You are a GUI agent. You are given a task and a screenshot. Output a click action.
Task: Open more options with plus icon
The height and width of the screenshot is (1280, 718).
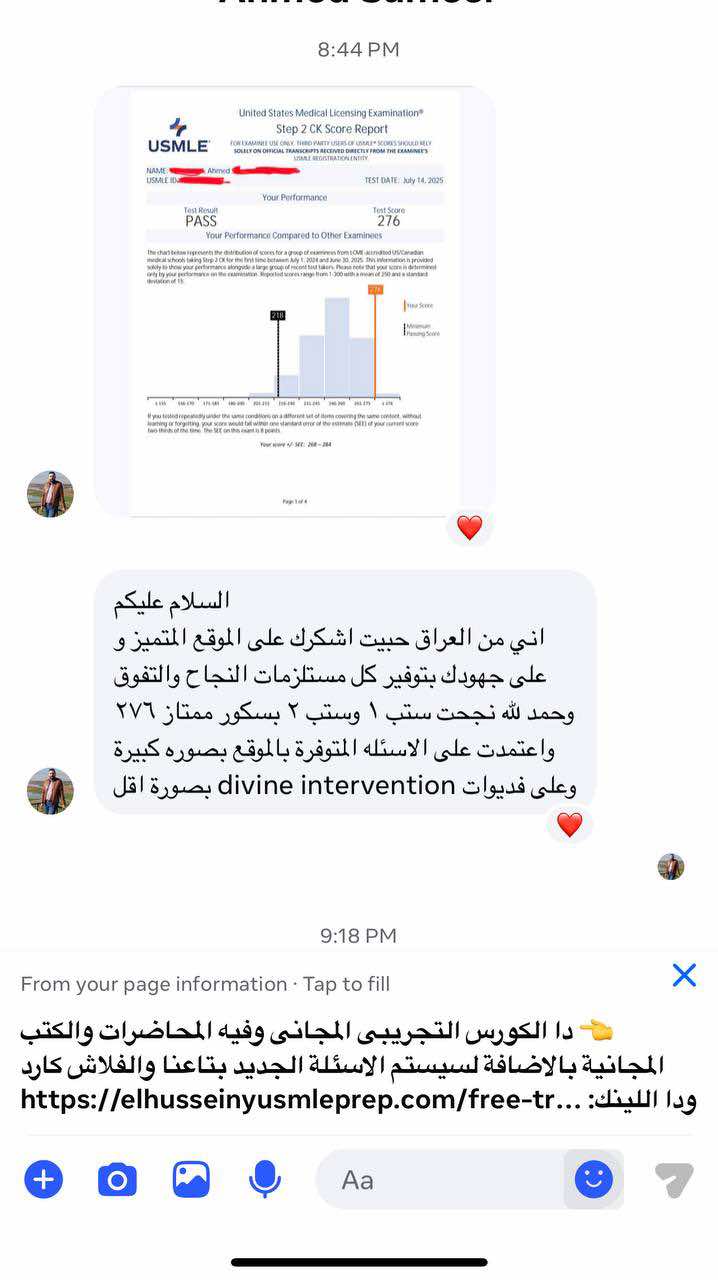click(x=43, y=1180)
